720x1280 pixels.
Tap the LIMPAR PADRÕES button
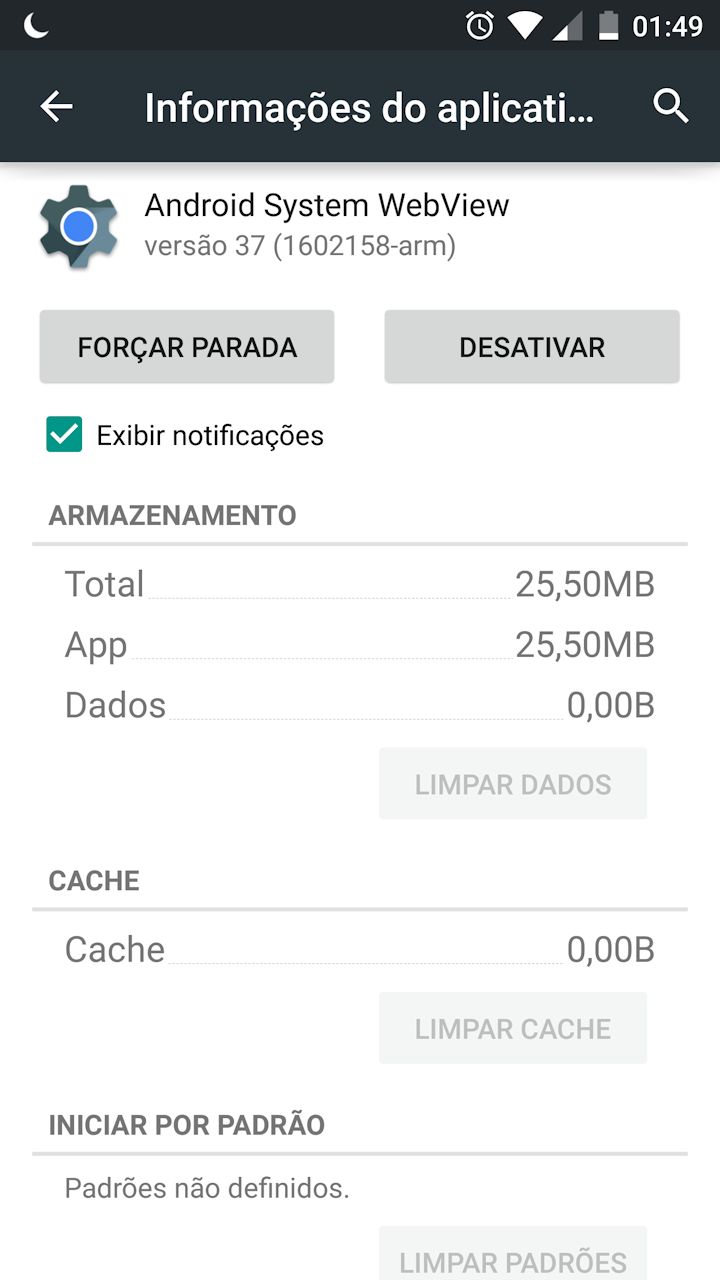(x=513, y=1254)
